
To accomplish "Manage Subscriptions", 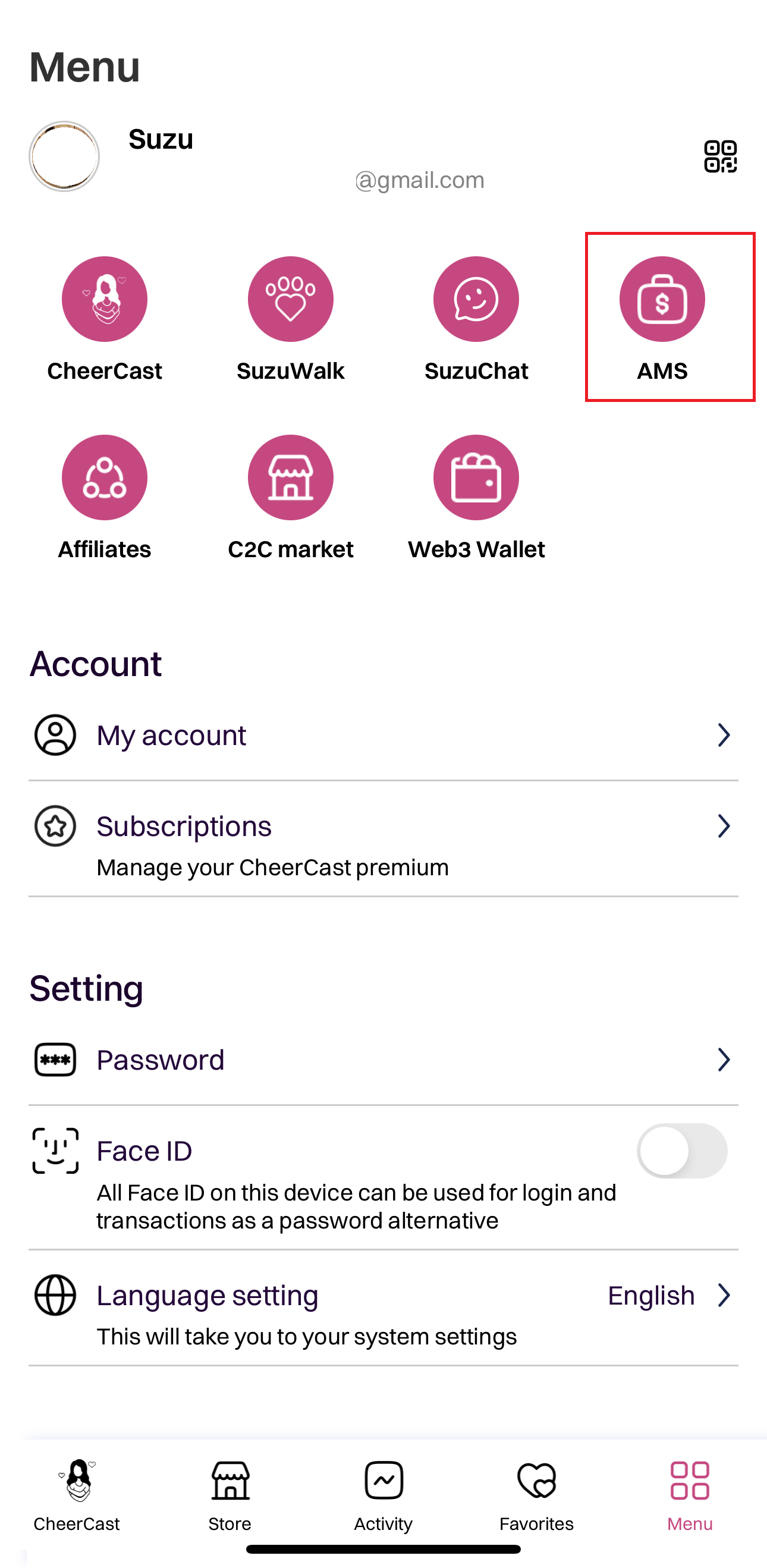I will [x=383, y=840].
